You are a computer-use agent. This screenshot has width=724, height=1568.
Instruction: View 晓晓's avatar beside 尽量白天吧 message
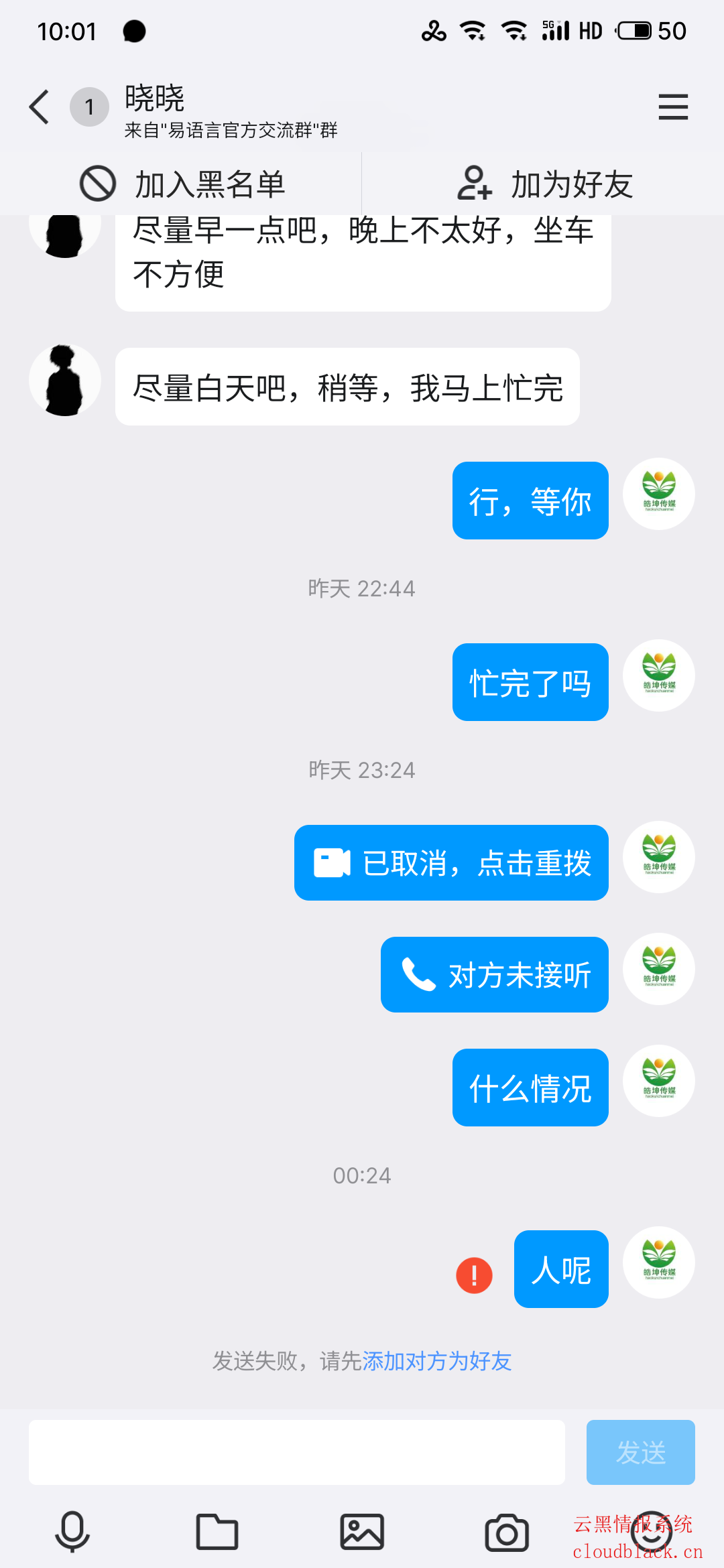[65, 381]
